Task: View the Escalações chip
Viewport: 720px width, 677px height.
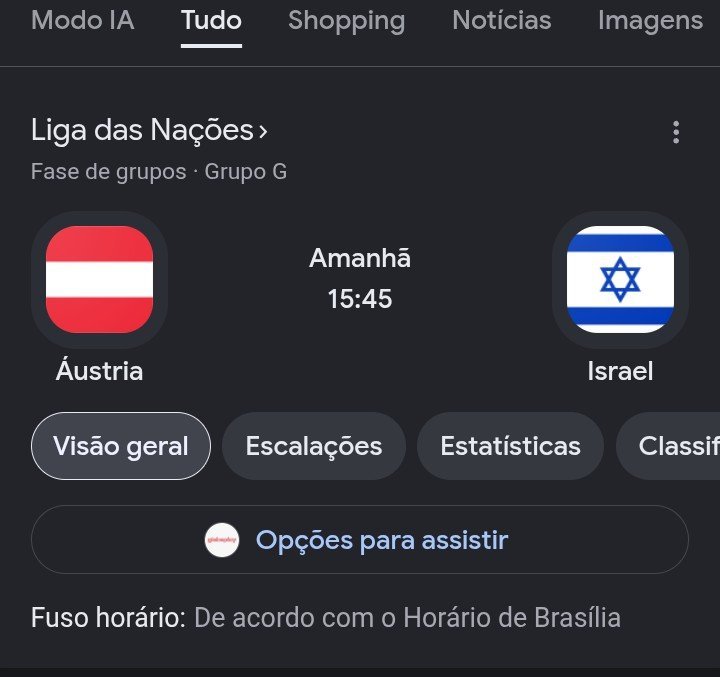Action: coord(314,446)
